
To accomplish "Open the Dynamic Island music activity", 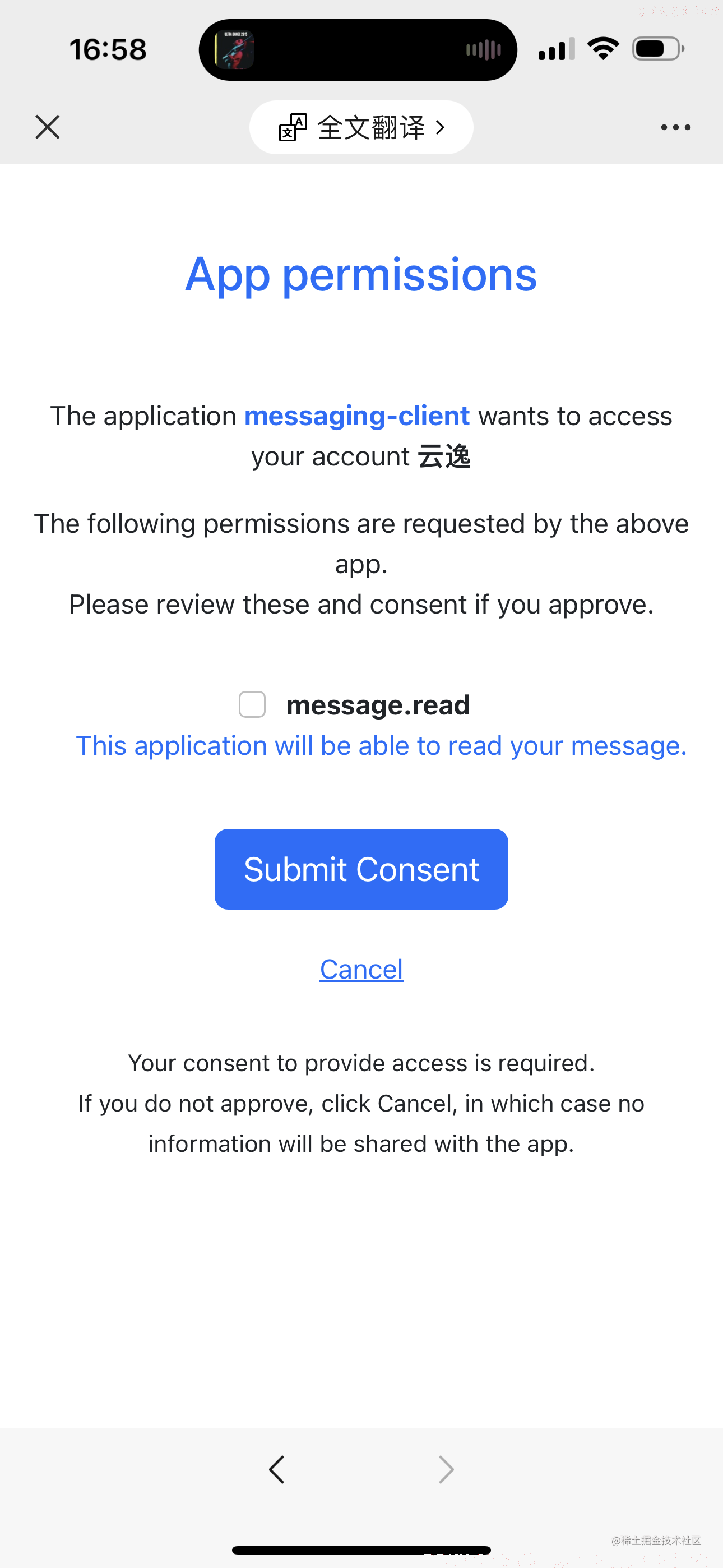I will point(358,50).
